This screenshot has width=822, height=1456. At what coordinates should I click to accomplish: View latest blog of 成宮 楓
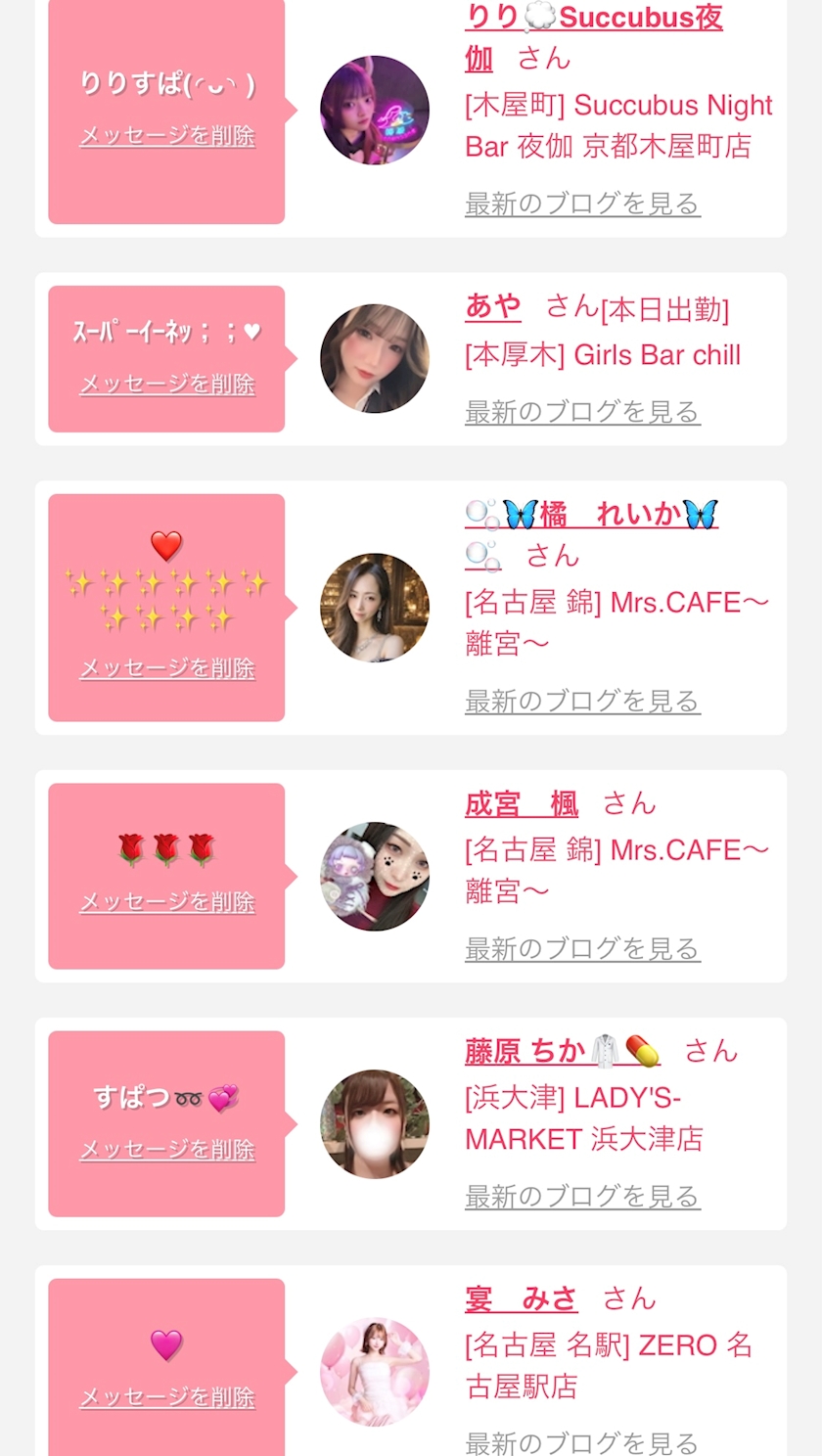582,948
